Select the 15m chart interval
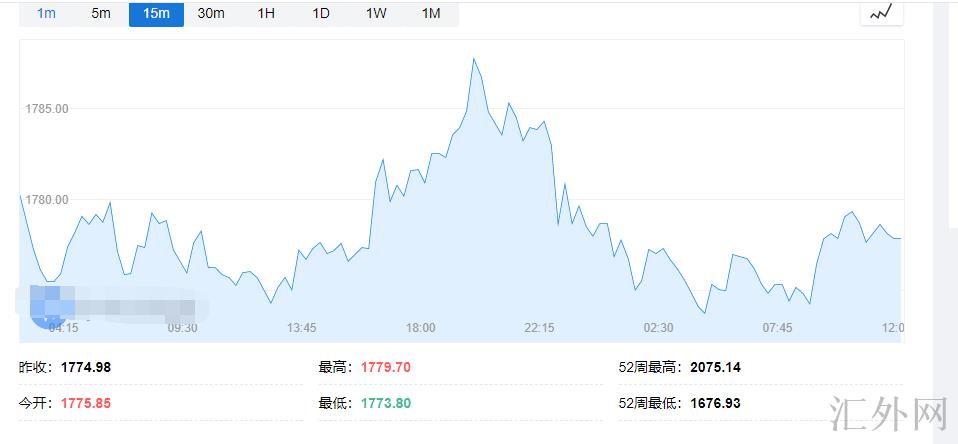 click(x=156, y=13)
